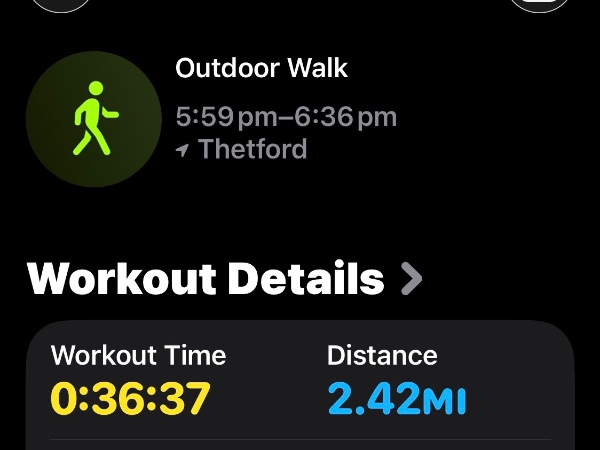Open Workout Details via the chevron
This screenshot has width=600, height=450.
coord(411,279)
